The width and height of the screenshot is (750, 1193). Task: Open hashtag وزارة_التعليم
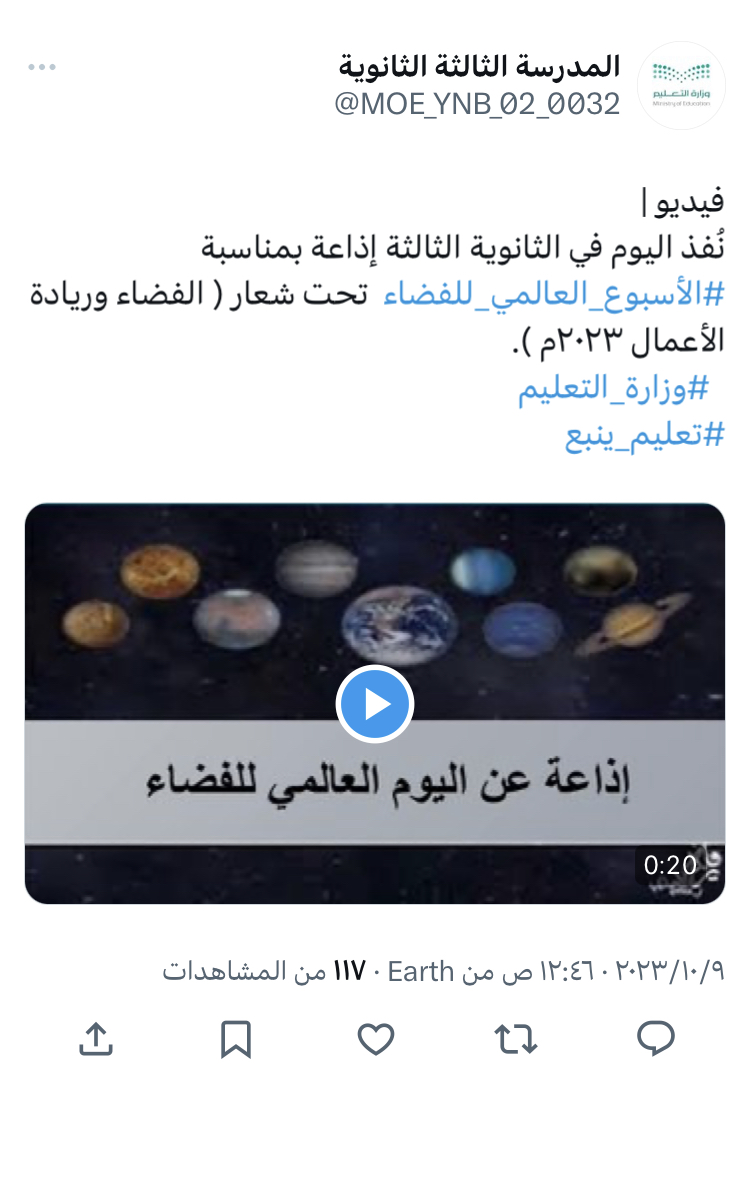coord(613,388)
